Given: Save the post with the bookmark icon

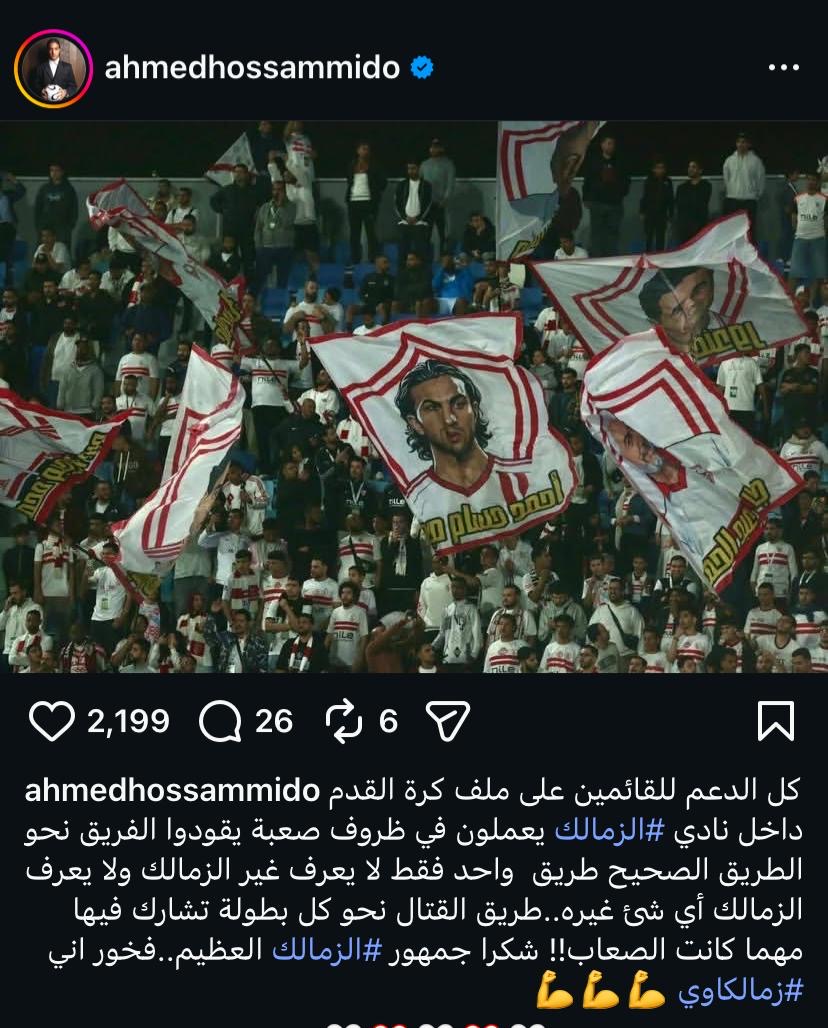Looking at the screenshot, I should pos(776,721).
